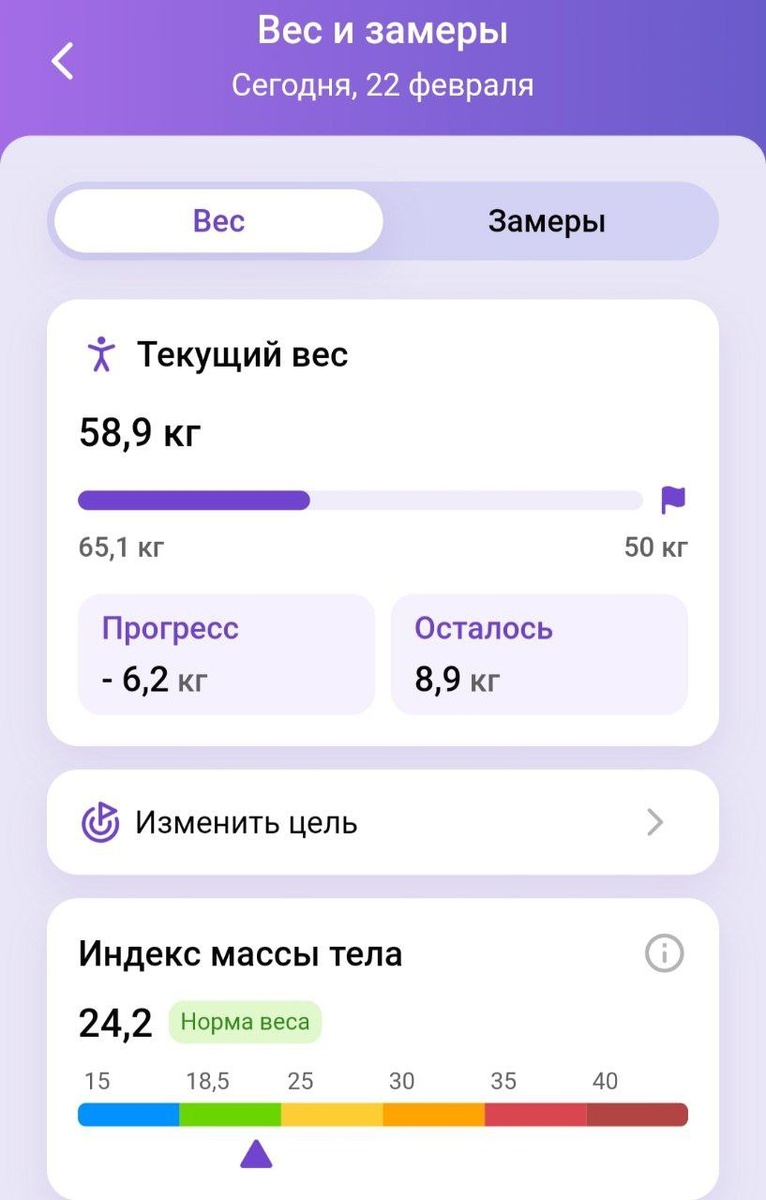Image resolution: width=766 pixels, height=1200 pixels.
Task: Select the Вес tab
Action: (219, 221)
